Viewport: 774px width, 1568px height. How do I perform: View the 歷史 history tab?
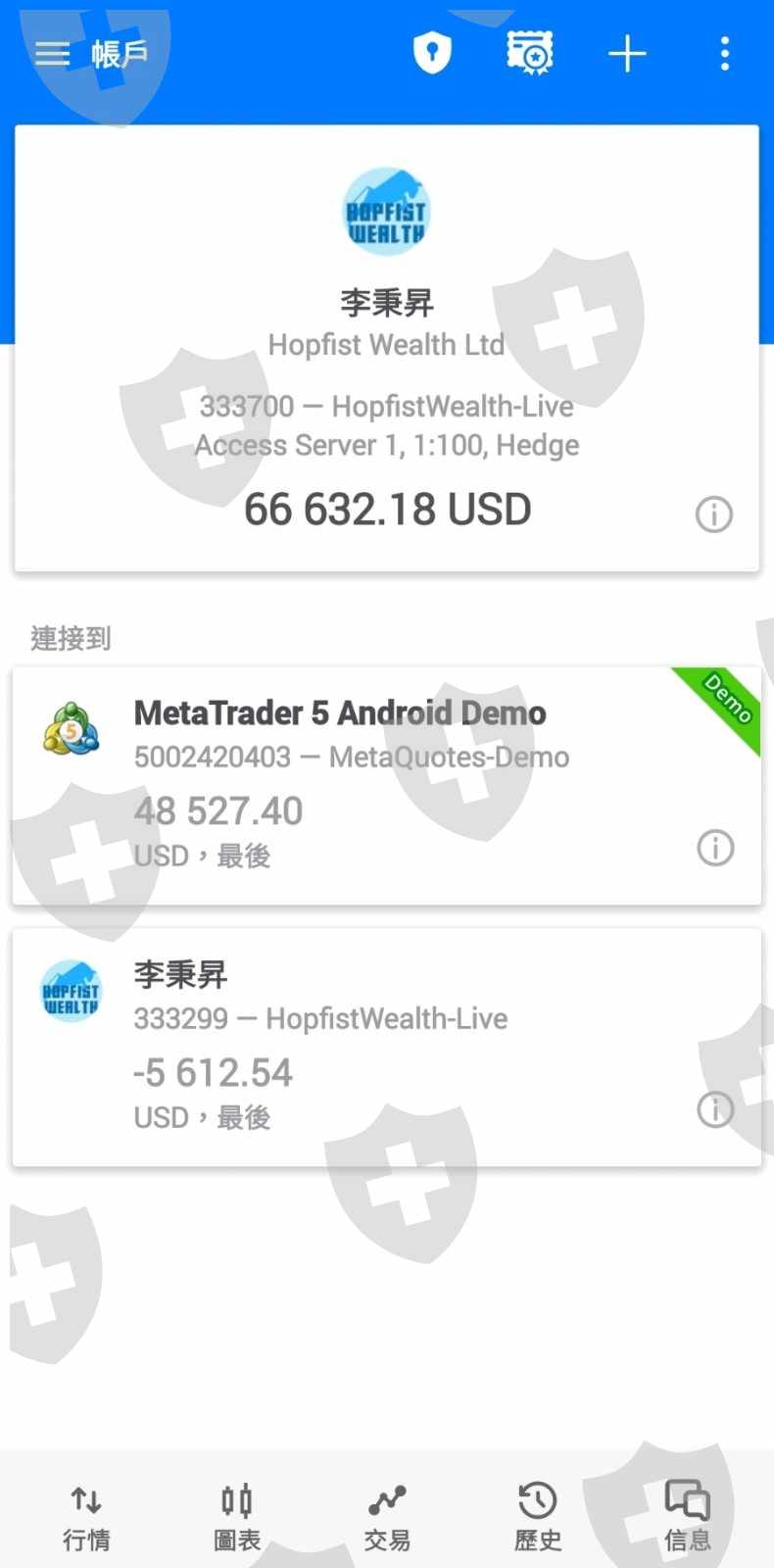tap(538, 1518)
